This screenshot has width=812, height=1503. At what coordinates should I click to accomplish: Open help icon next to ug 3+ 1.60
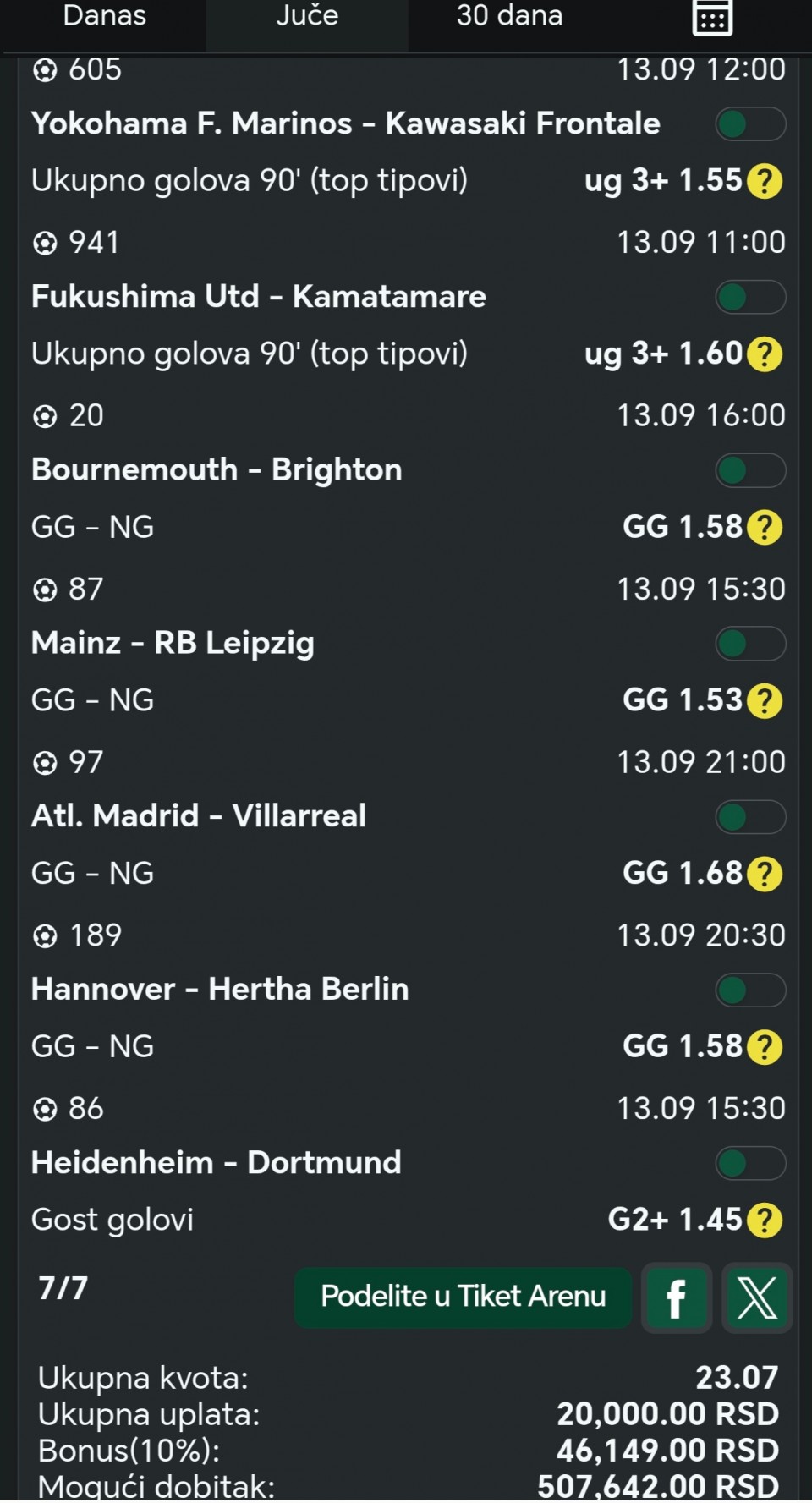click(x=765, y=354)
